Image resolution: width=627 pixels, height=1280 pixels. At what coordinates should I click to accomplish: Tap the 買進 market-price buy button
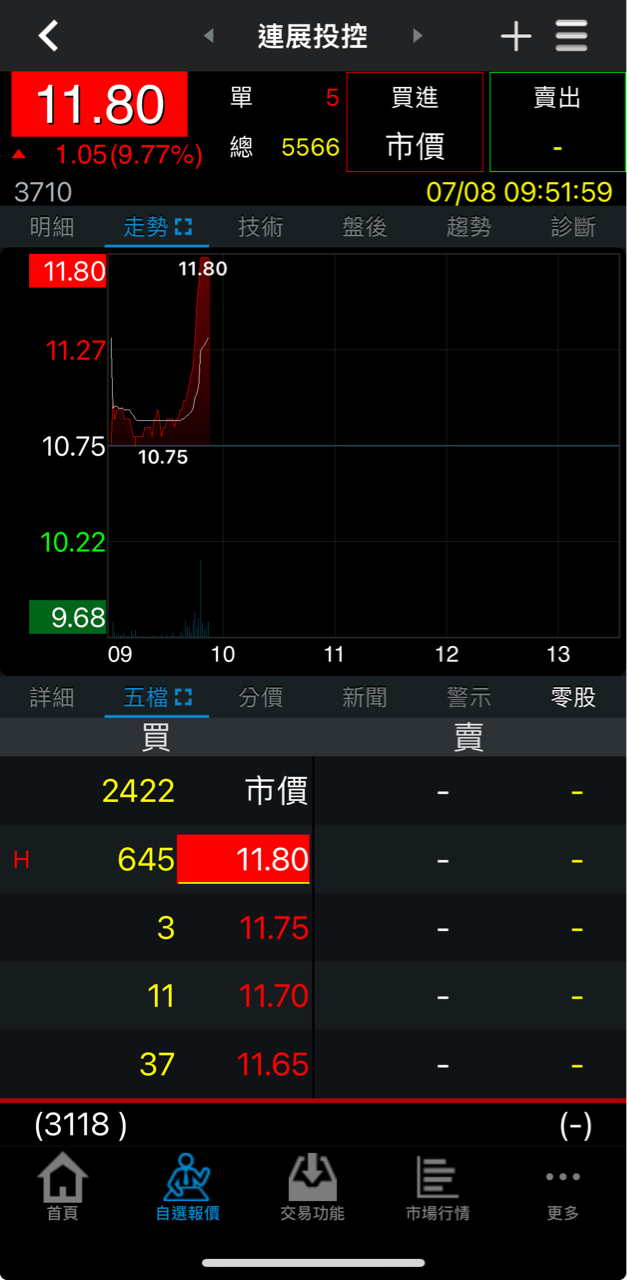(415, 122)
